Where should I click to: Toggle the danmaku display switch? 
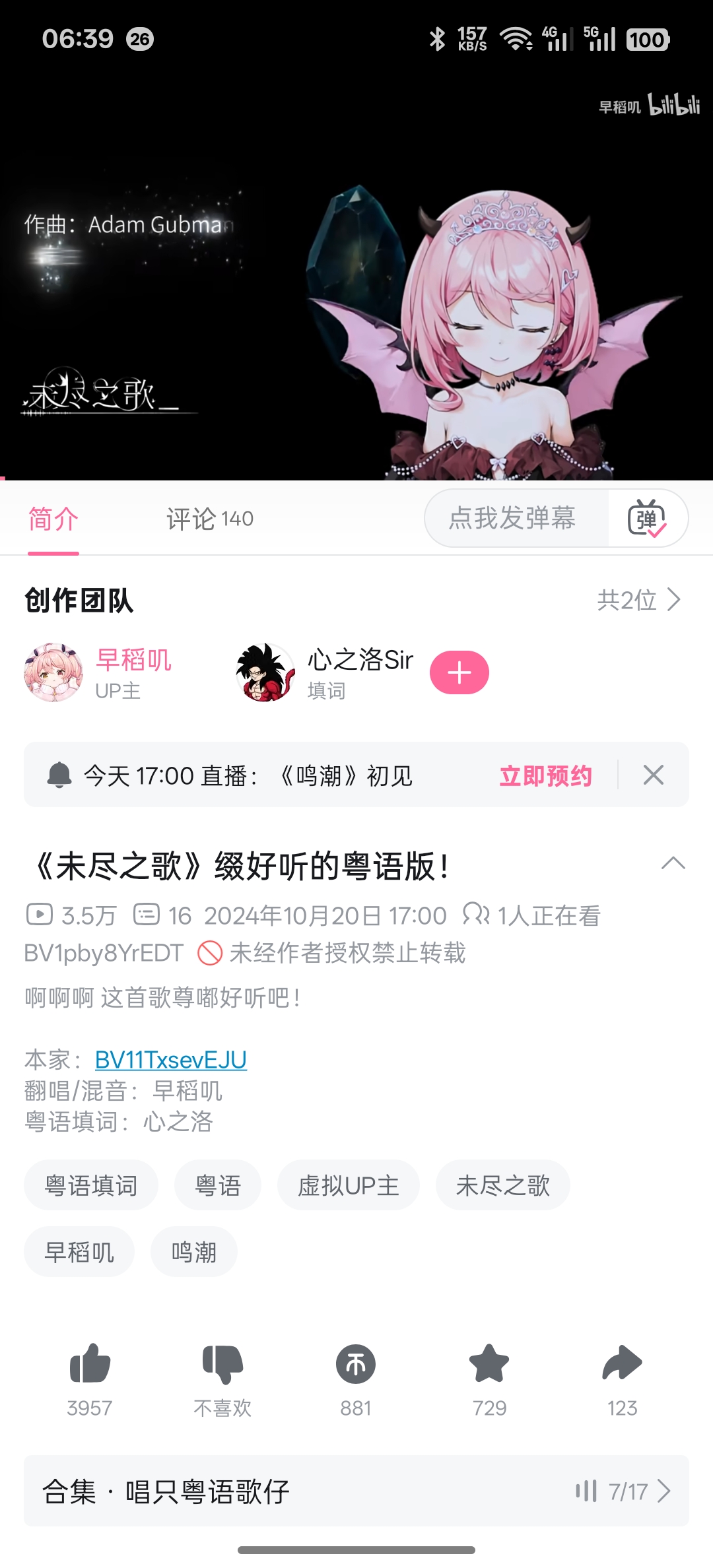[x=647, y=519]
